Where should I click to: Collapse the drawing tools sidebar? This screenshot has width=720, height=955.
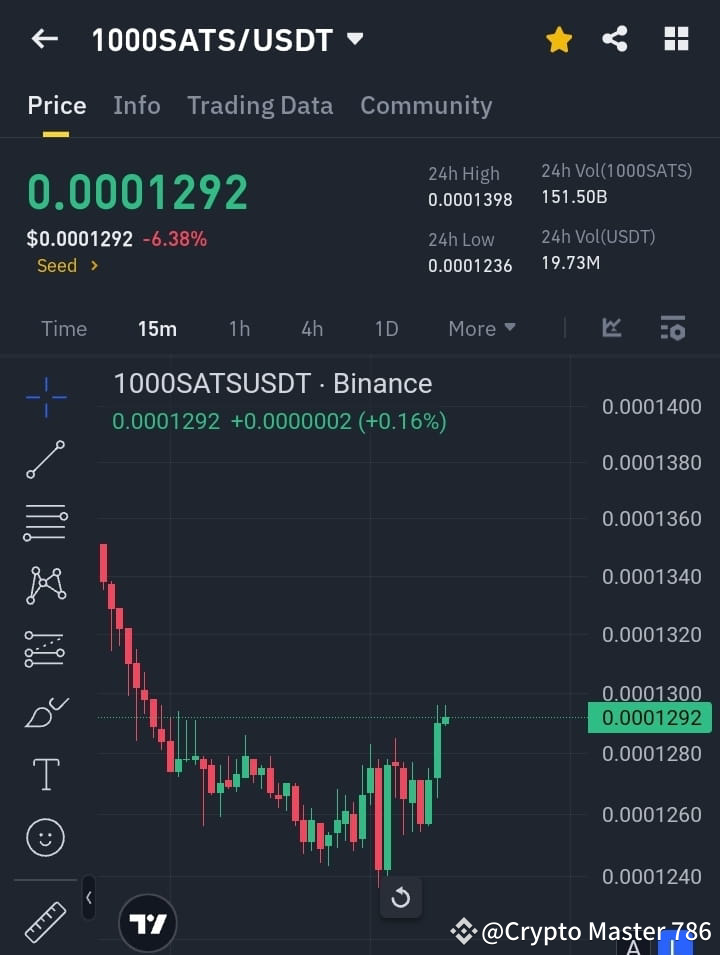point(88,898)
